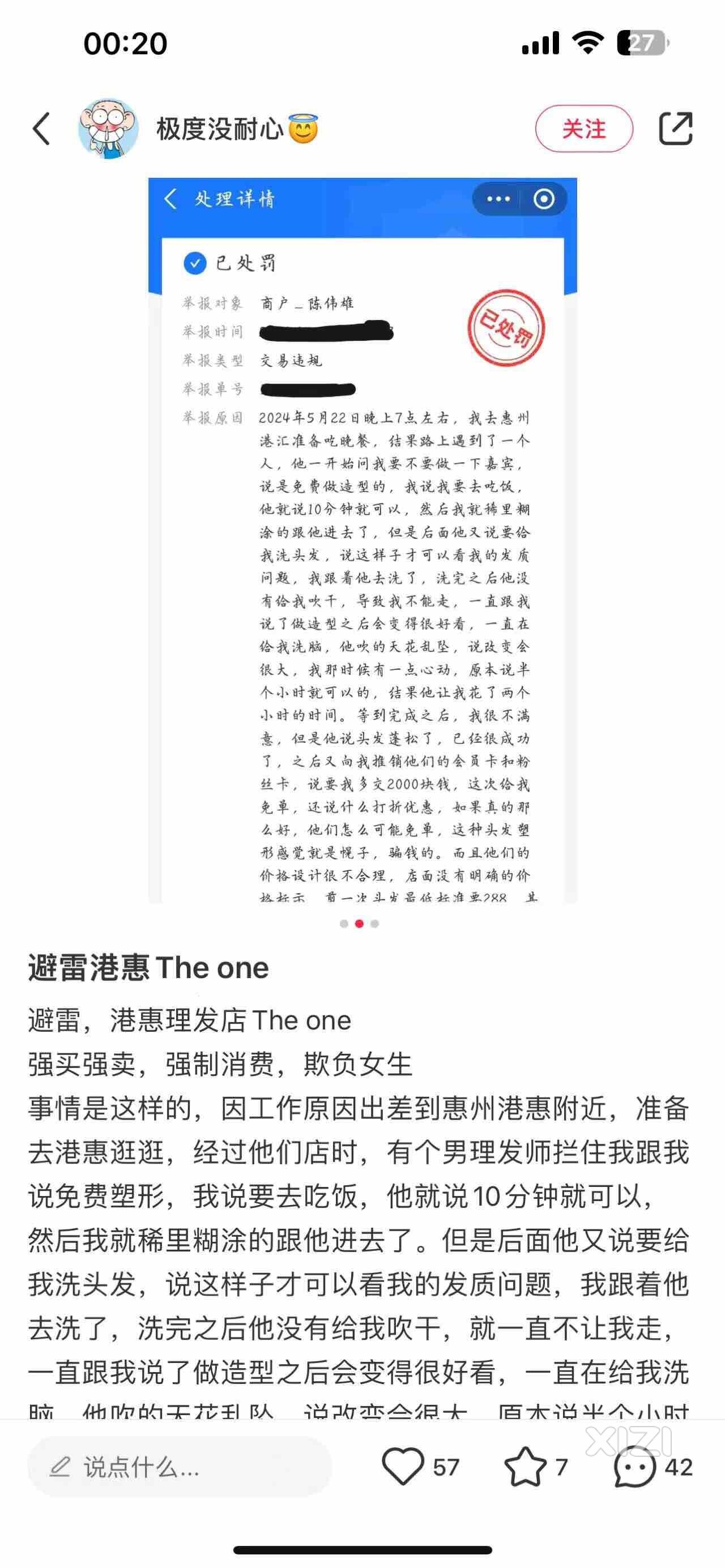Save the post with the star icon
This screenshot has height=1568, width=725.
pos(525,1466)
